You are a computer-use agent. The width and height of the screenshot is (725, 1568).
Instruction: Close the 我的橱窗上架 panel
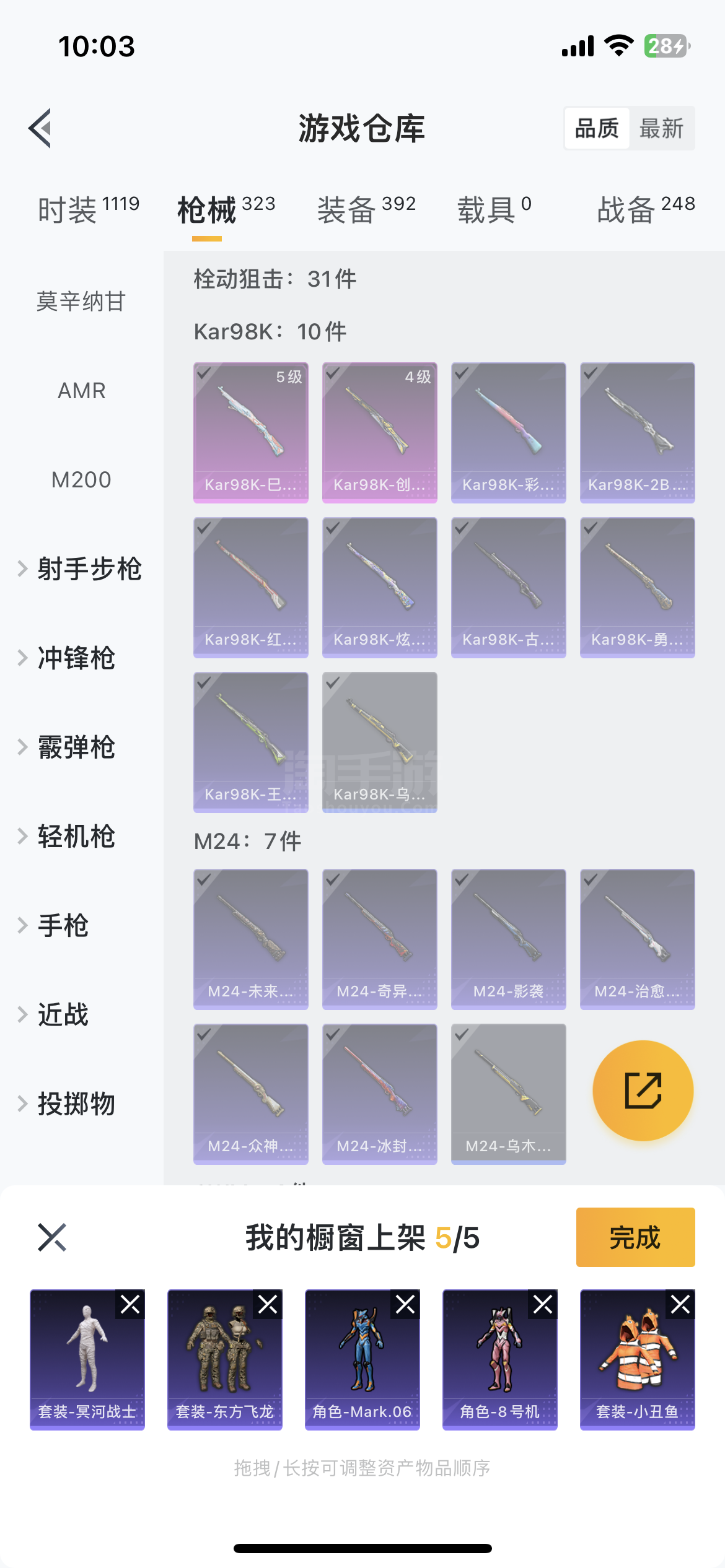click(x=52, y=1237)
